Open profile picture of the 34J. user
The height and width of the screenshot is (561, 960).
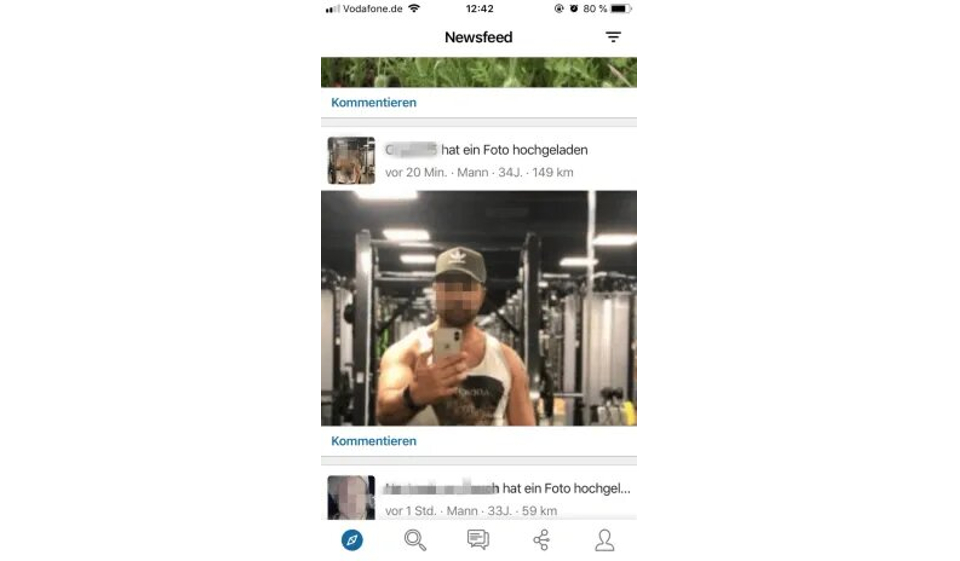pos(351,161)
